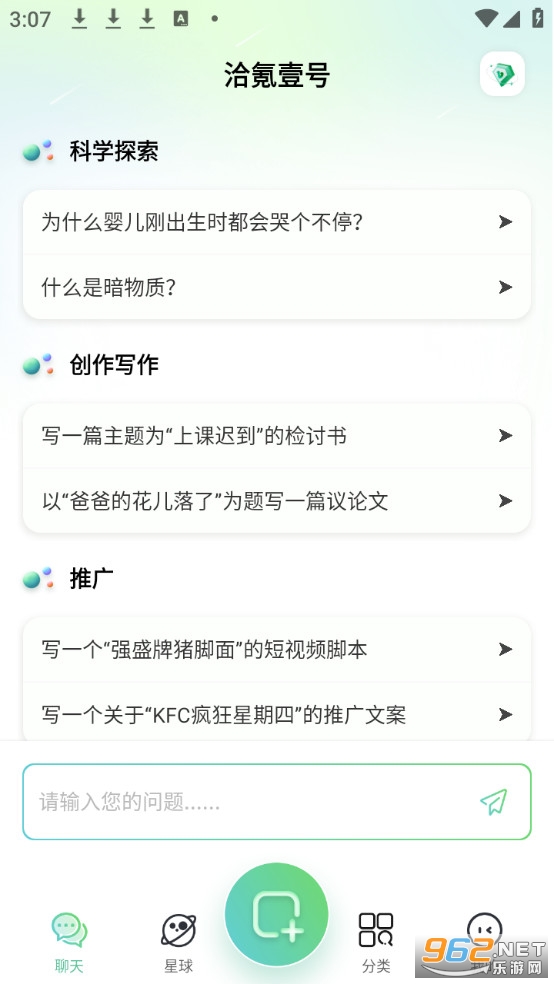
Task: Open the 什么是暗物质 question
Action: [277, 287]
